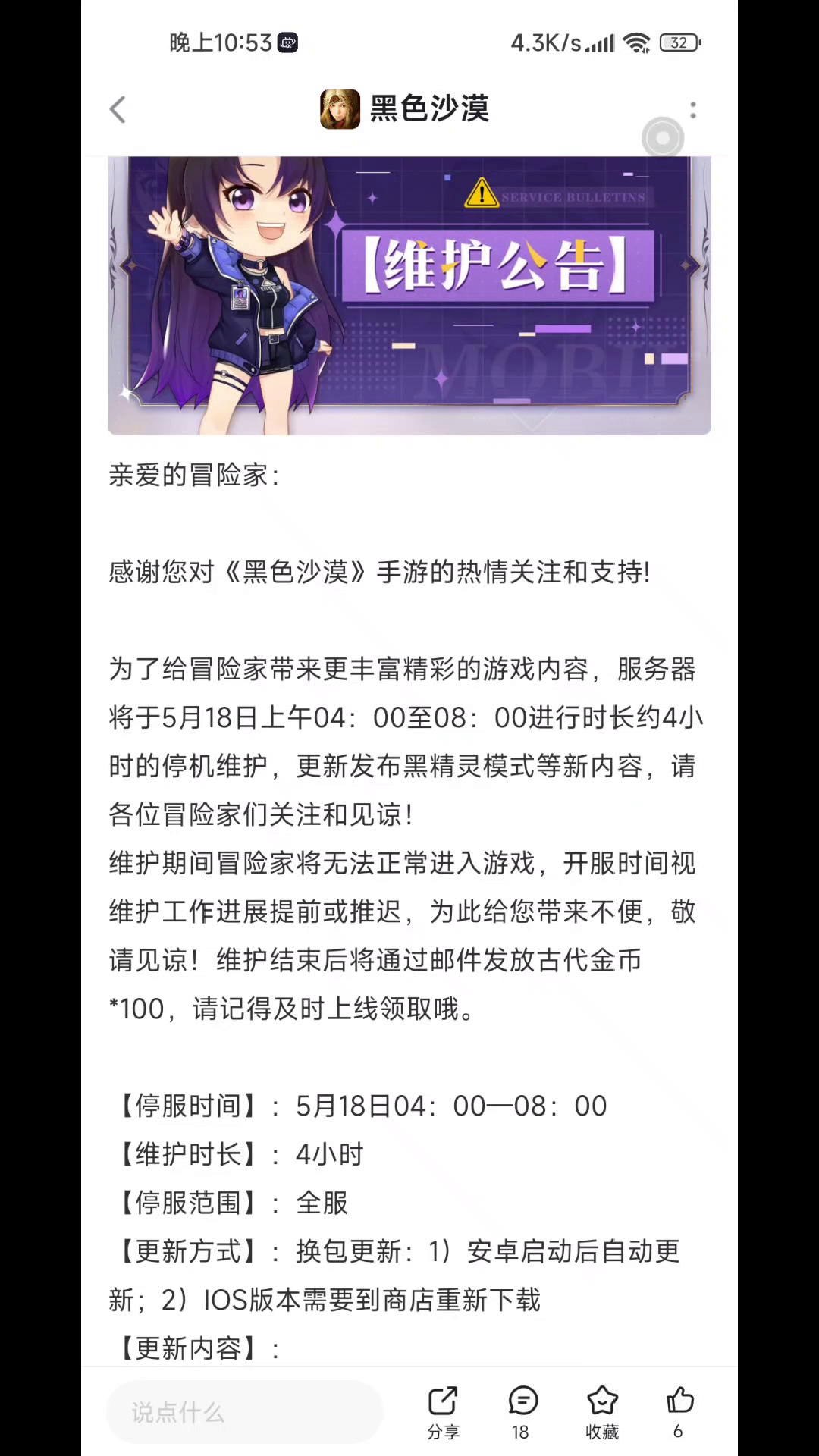Save the post with 收藏 star
The width and height of the screenshot is (819, 1456).
[x=602, y=1413]
